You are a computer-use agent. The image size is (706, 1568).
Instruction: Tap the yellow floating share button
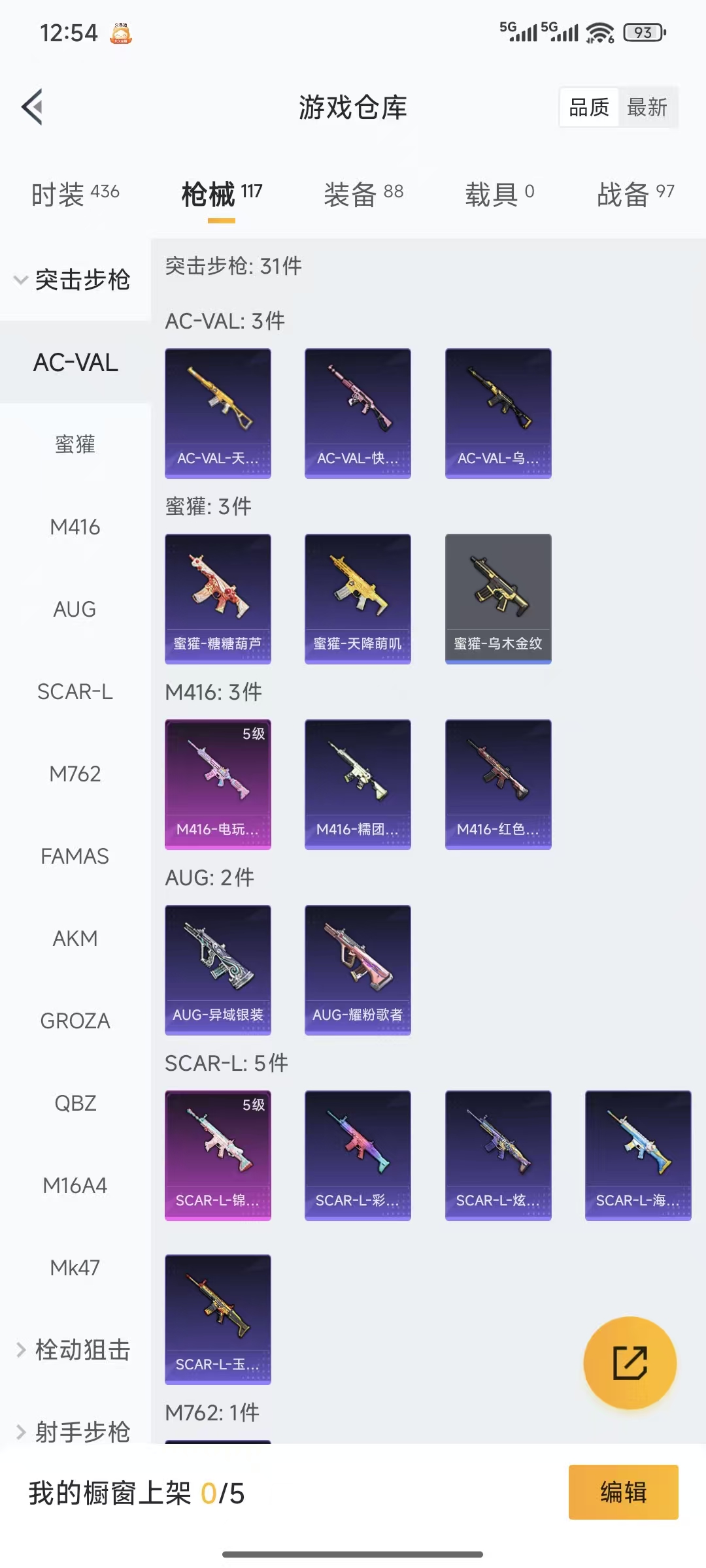pos(630,1363)
